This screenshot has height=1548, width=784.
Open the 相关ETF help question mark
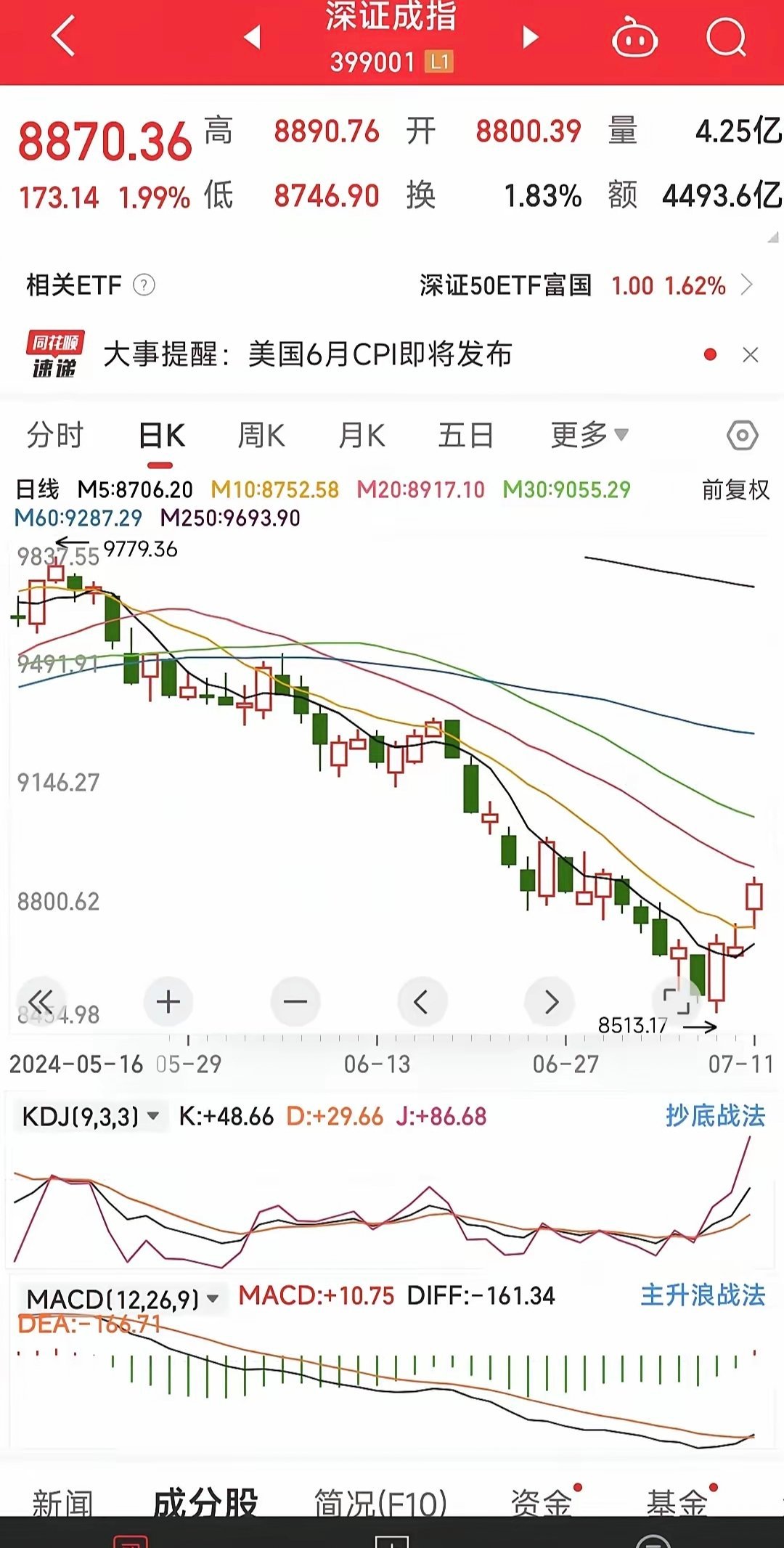(x=144, y=285)
